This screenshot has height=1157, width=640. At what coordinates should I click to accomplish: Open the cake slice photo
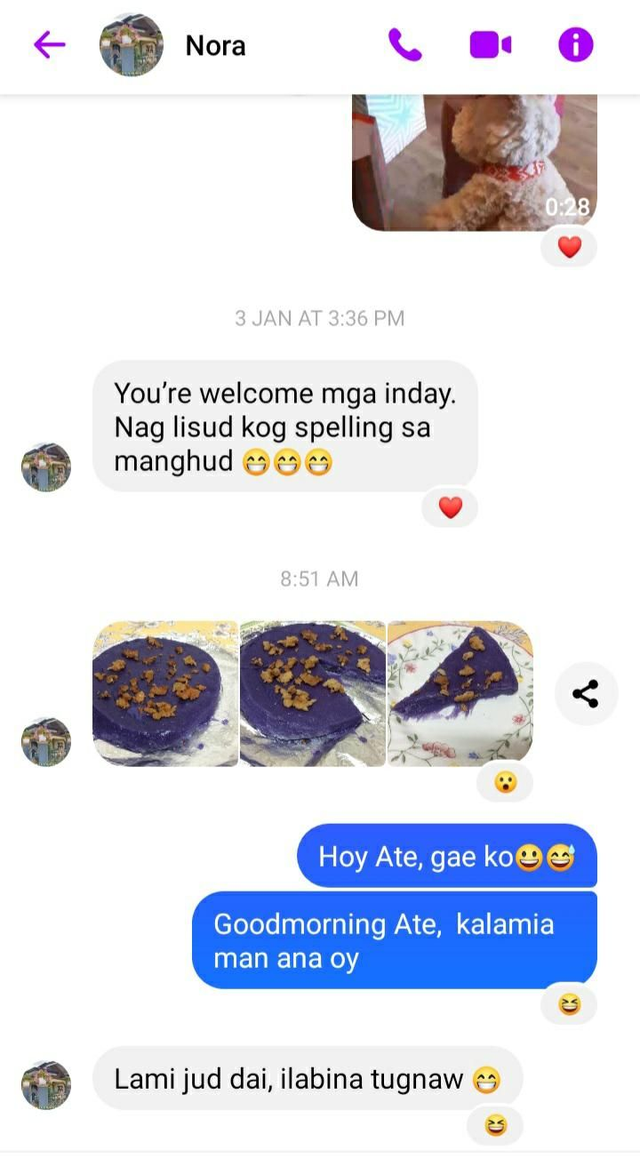point(460,693)
